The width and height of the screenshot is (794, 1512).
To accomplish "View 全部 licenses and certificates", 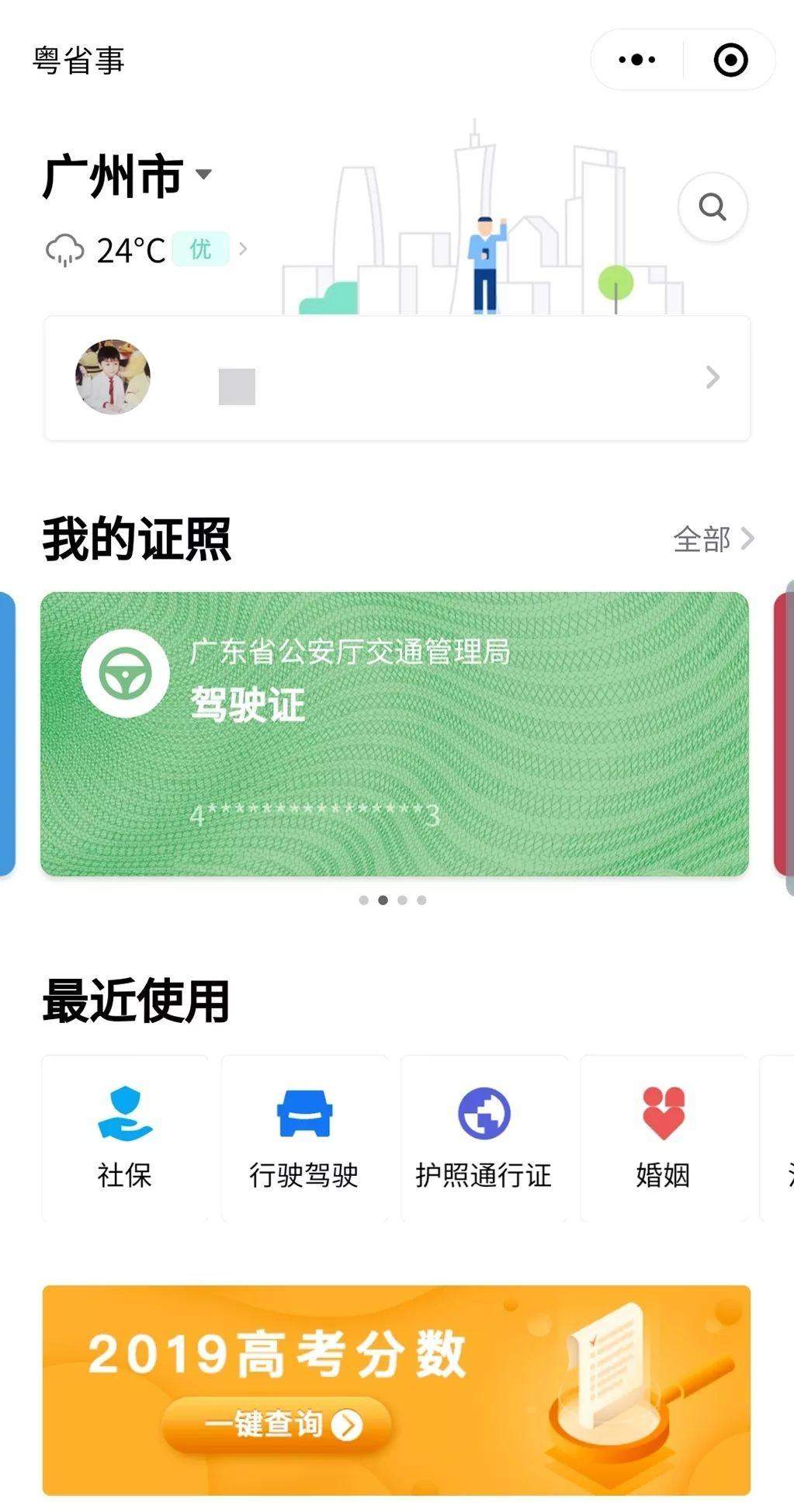I will [x=713, y=539].
